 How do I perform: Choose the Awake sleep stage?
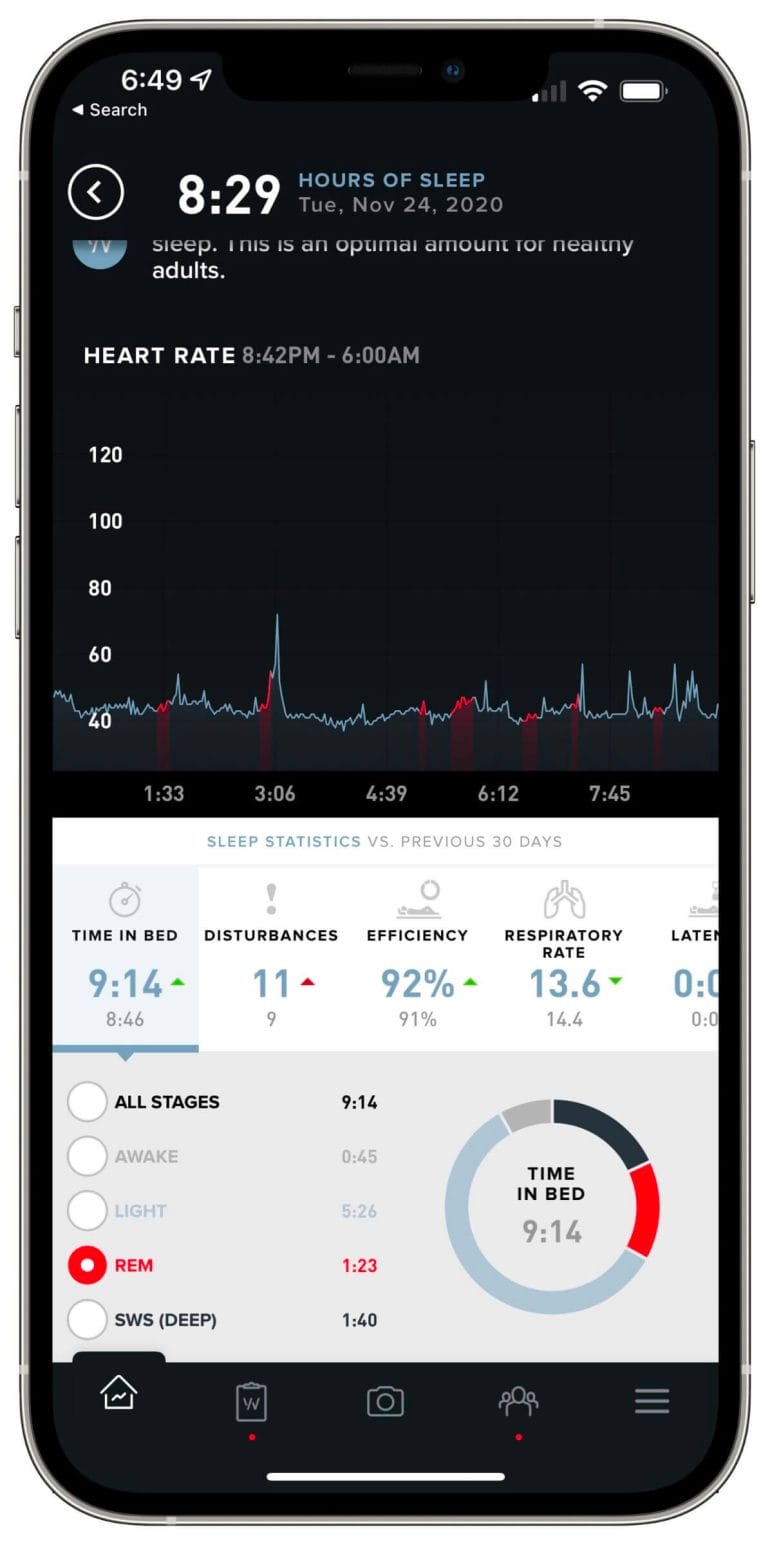point(222,1156)
